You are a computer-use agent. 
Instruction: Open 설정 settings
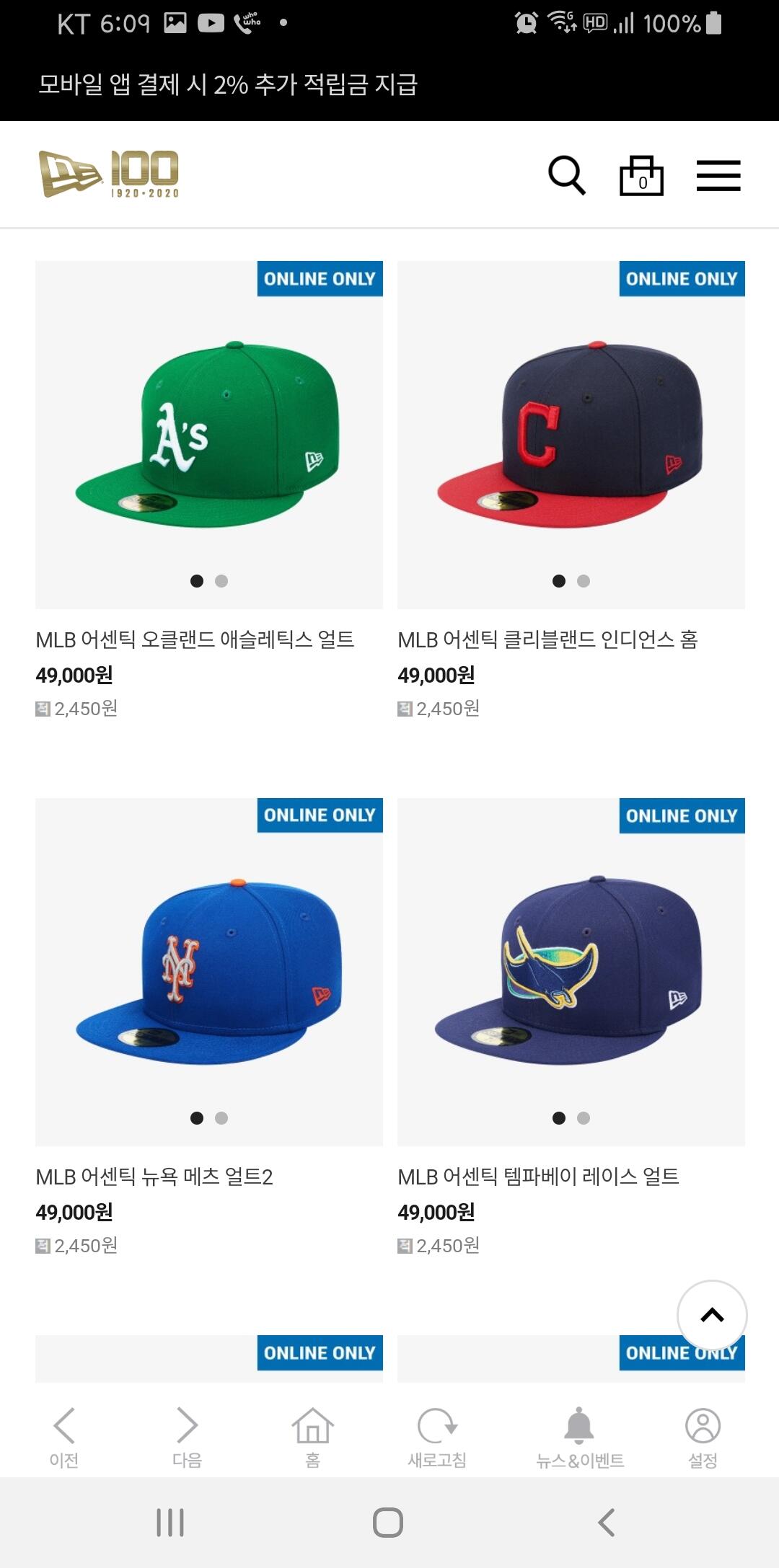tap(703, 1435)
